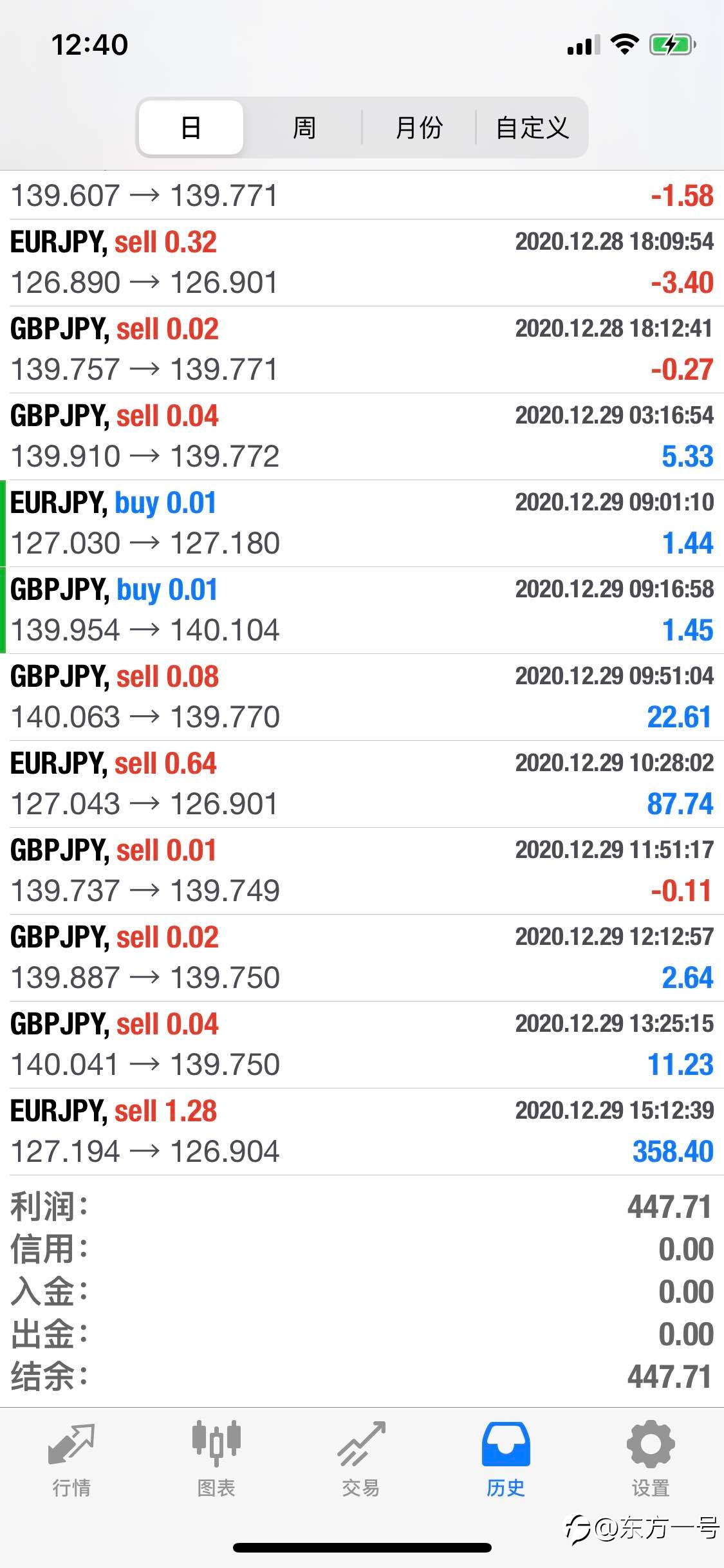Image resolution: width=724 pixels, height=1568 pixels.
Task: Open the EURJPY sell 0.32 trade
Action: click(362, 263)
